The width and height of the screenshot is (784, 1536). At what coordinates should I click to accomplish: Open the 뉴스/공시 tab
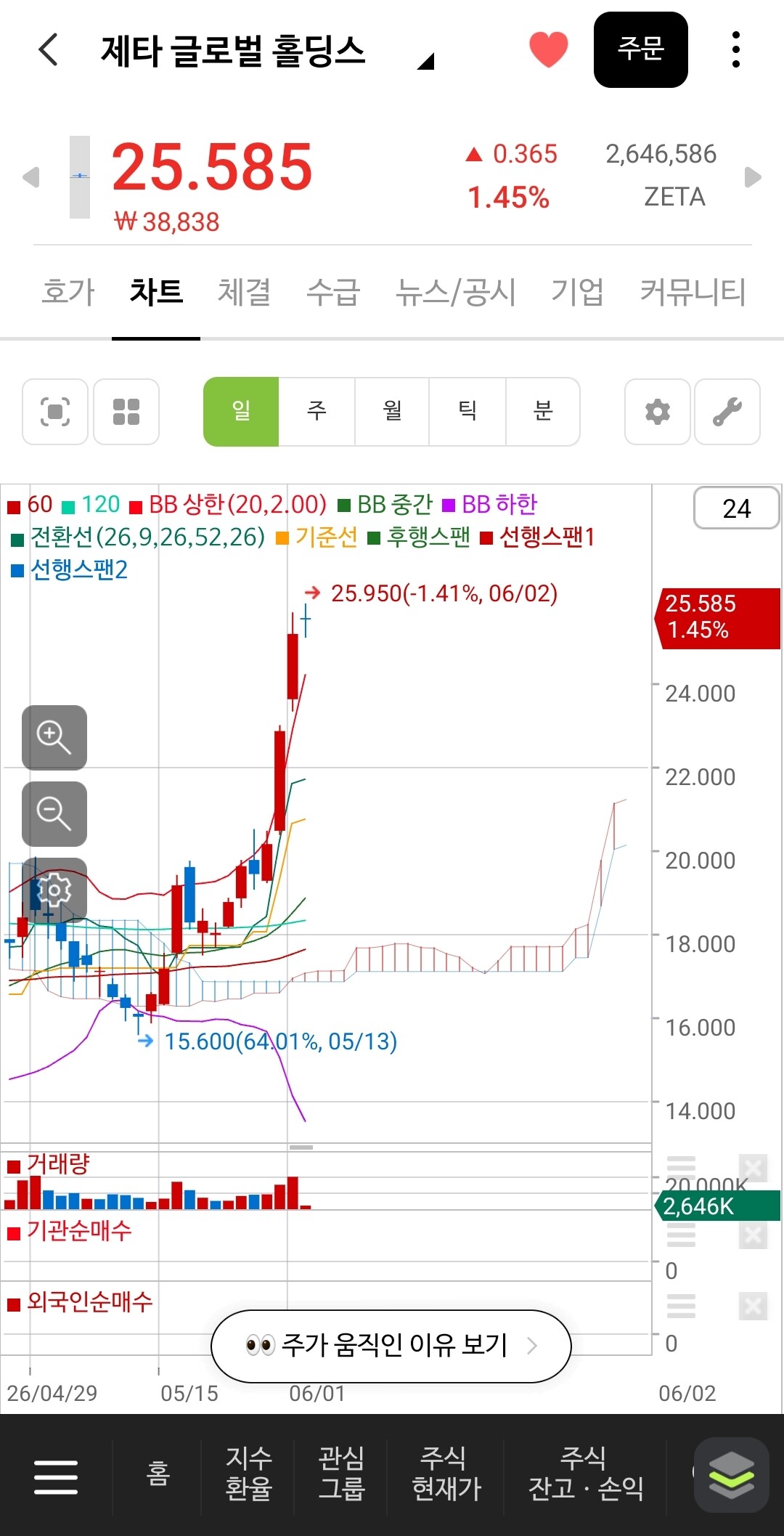click(x=456, y=292)
